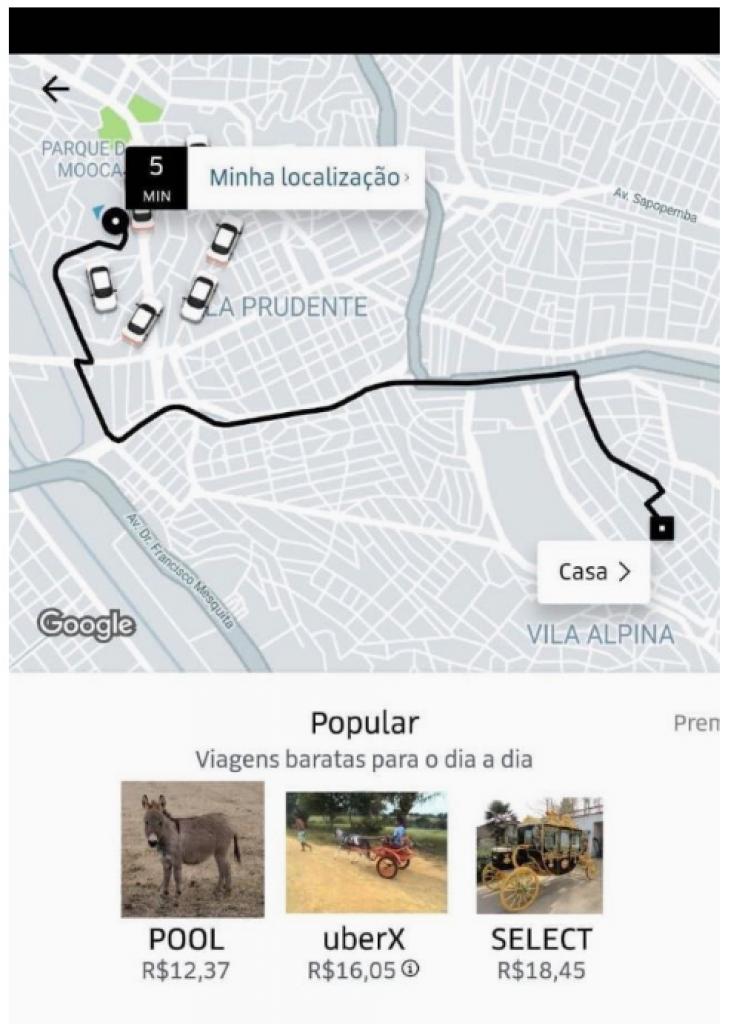This screenshot has height=1024, width=745.
Task: Edit the Casa destination
Action: [x=594, y=572]
